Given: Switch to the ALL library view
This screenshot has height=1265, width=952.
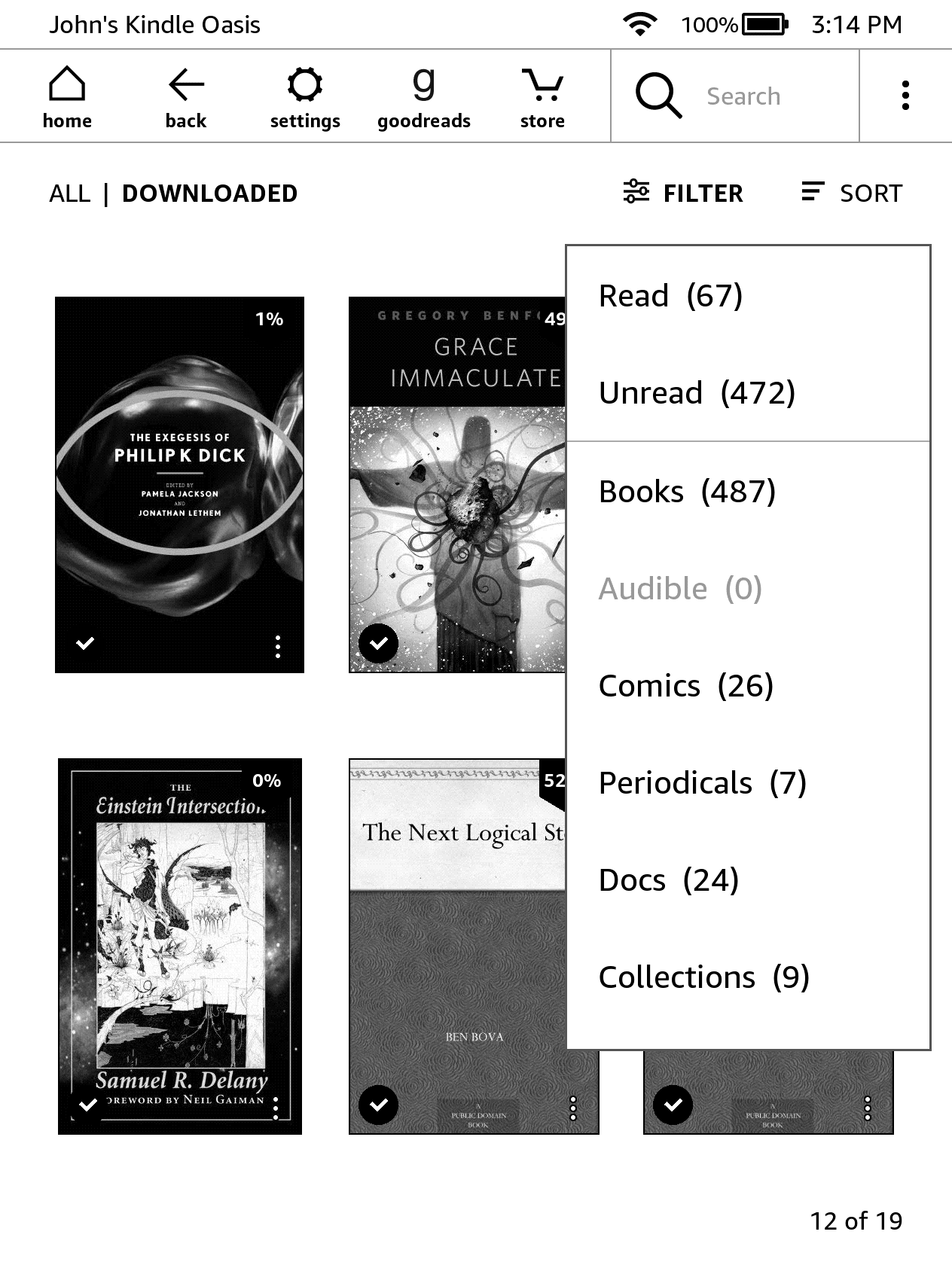Looking at the screenshot, I should pyautogui.click(x=69, y=194).
